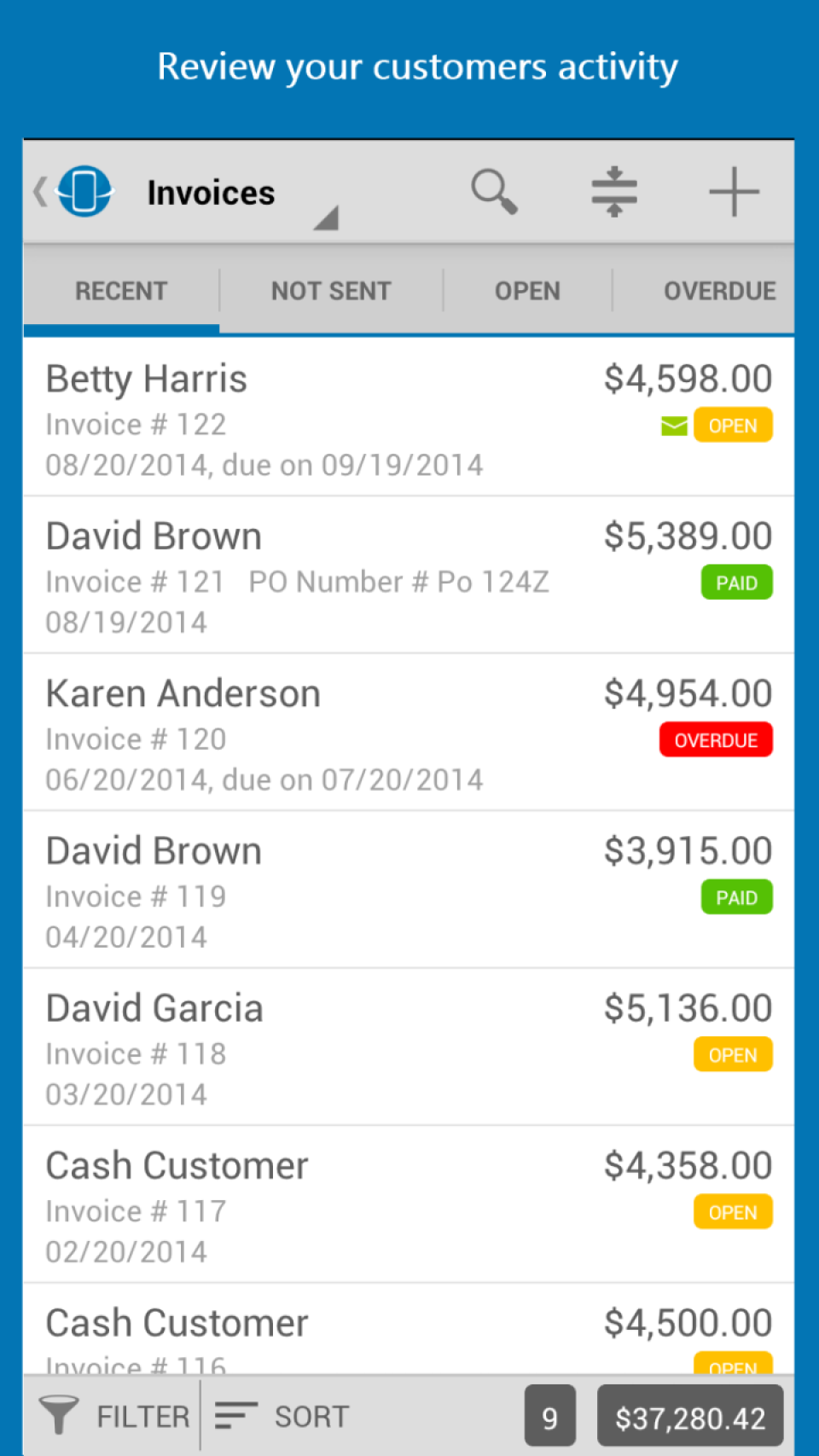Tap the back chevron in top left
Screen dimensions: 819x1456
tap(38, 191)
